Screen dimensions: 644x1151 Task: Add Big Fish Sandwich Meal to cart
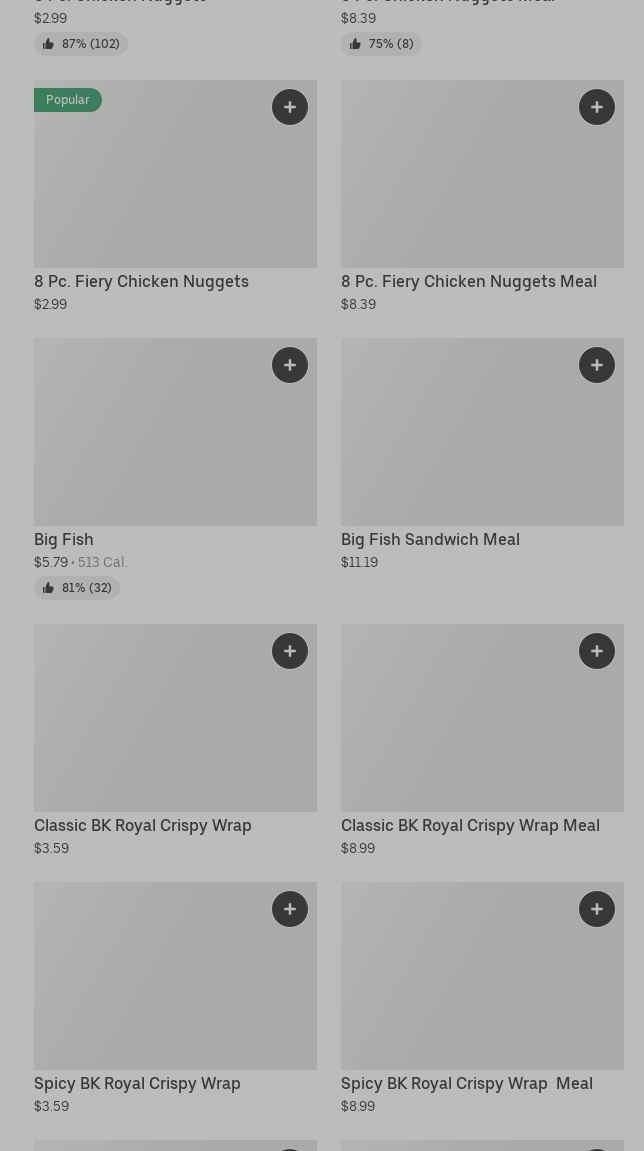597,365
